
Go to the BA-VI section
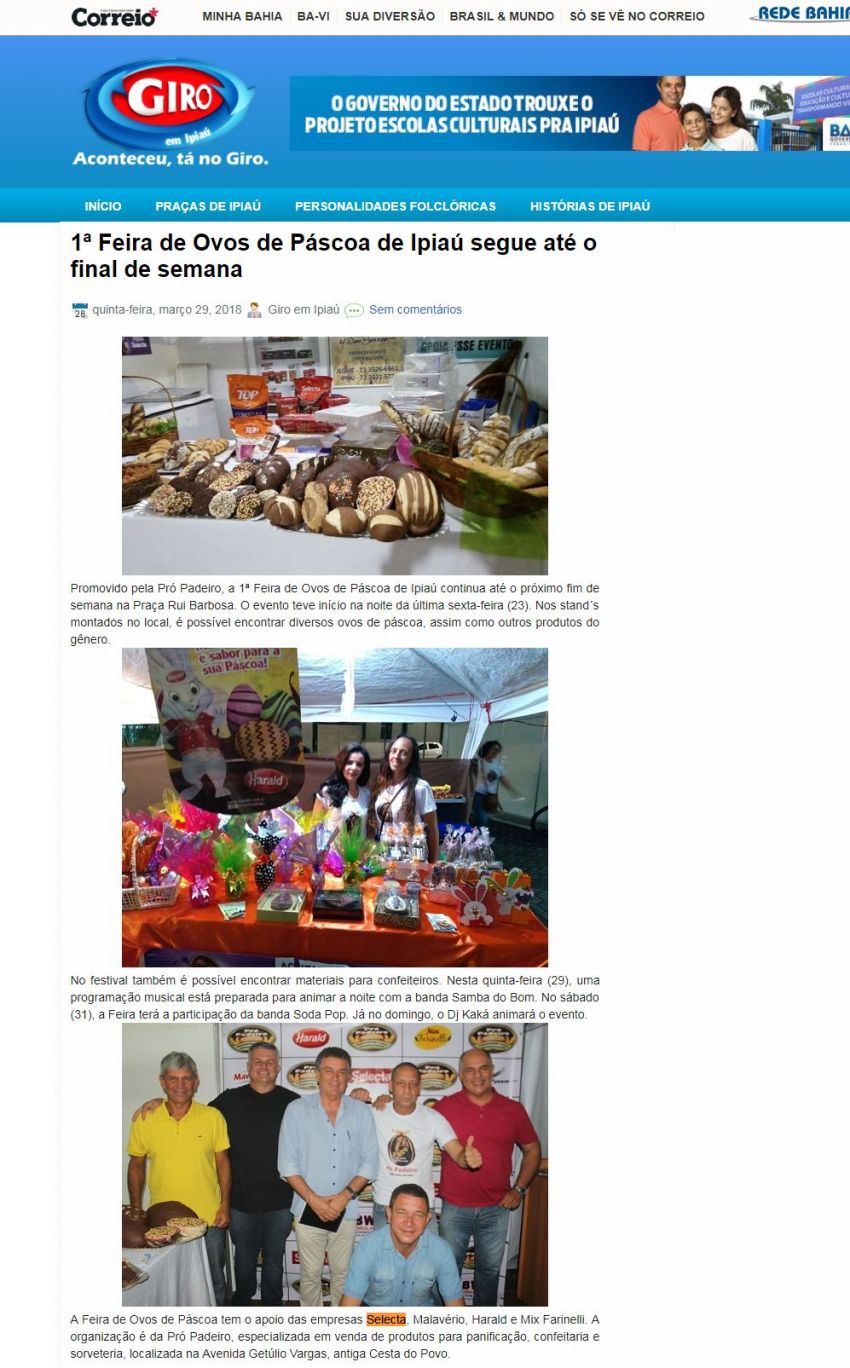tap(314, 16)
